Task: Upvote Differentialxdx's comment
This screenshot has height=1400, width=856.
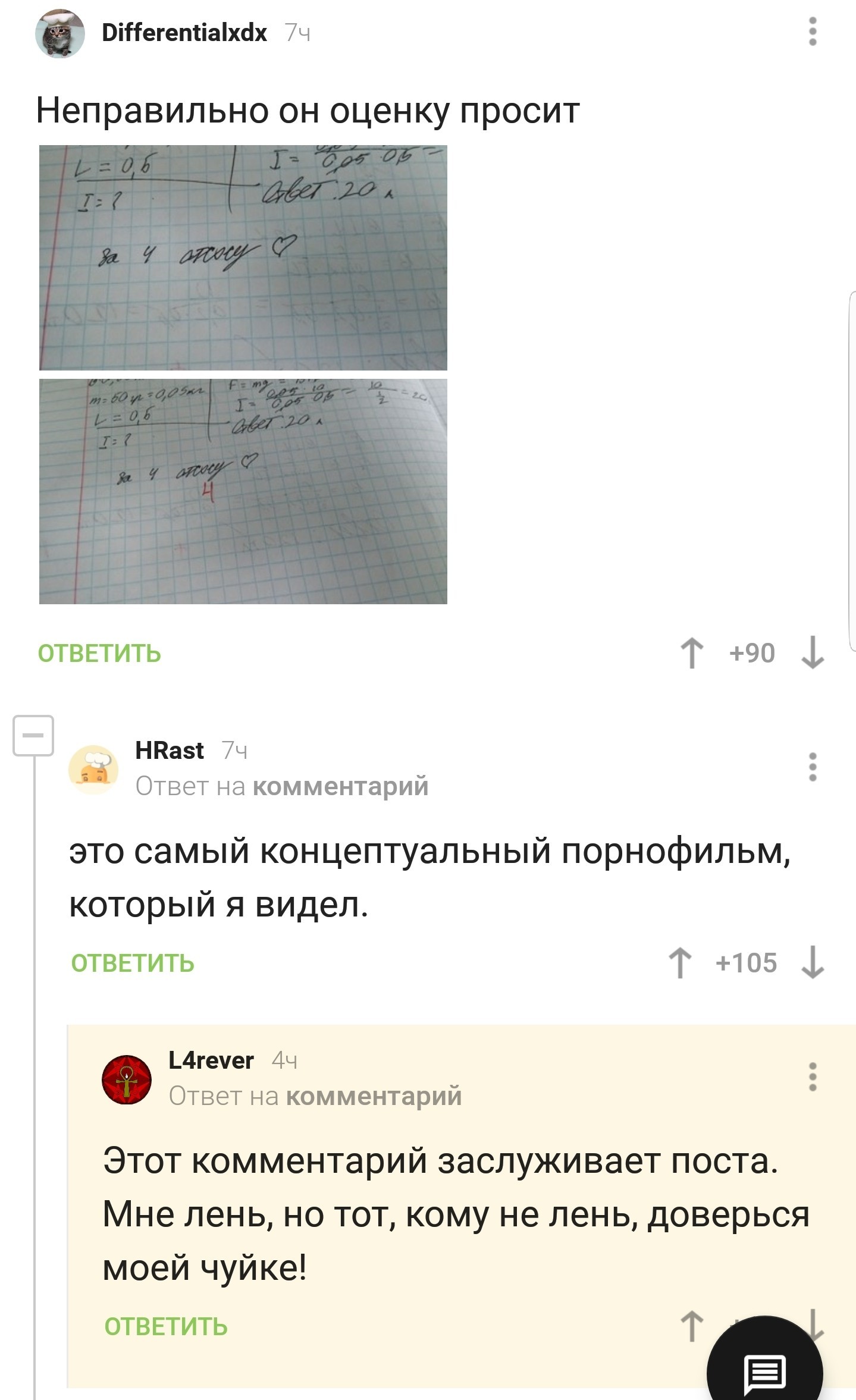Action: coord(692,652)
